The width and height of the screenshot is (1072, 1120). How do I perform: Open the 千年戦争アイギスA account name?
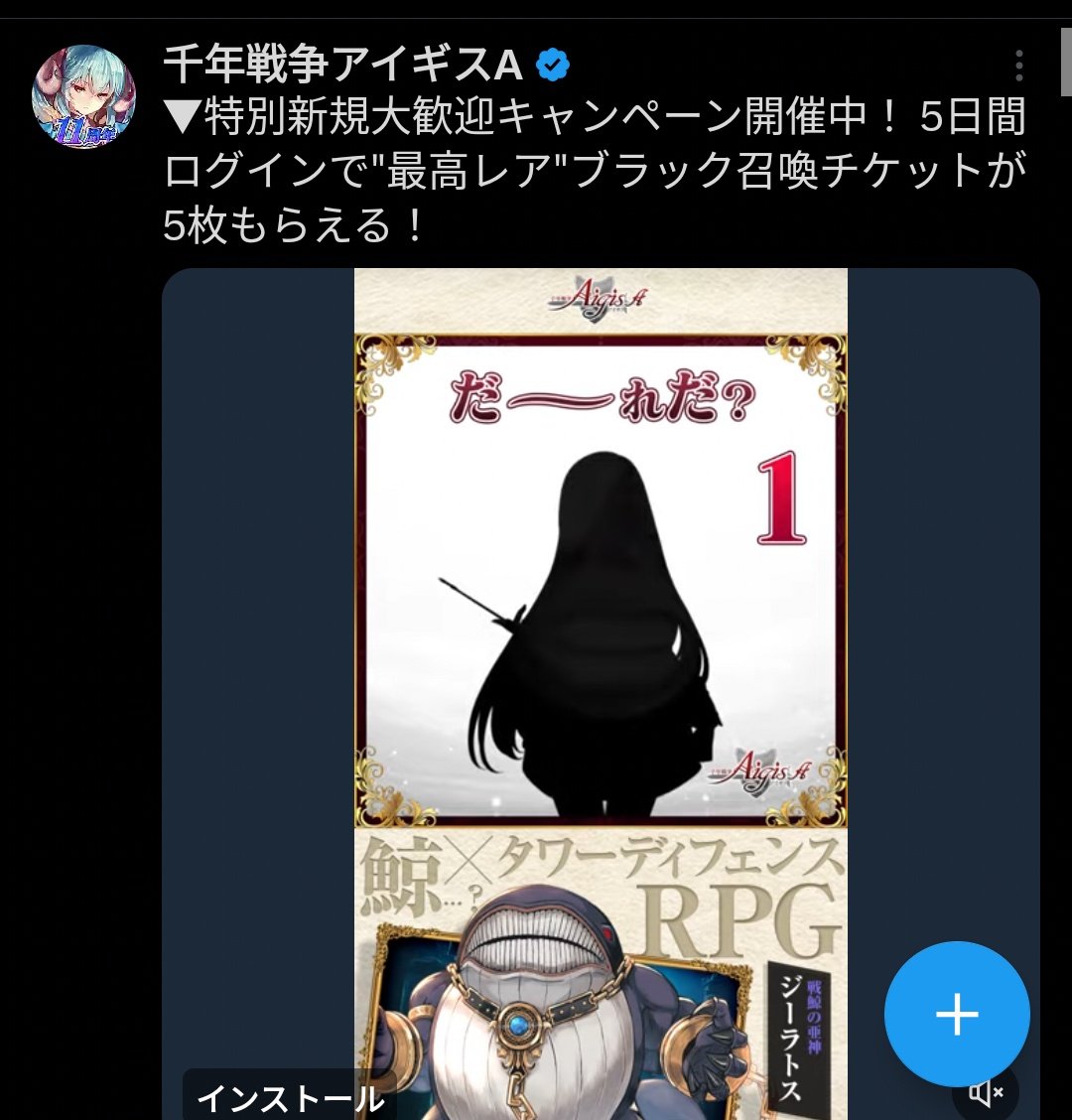pyautogui.click(x=342, y=66)
